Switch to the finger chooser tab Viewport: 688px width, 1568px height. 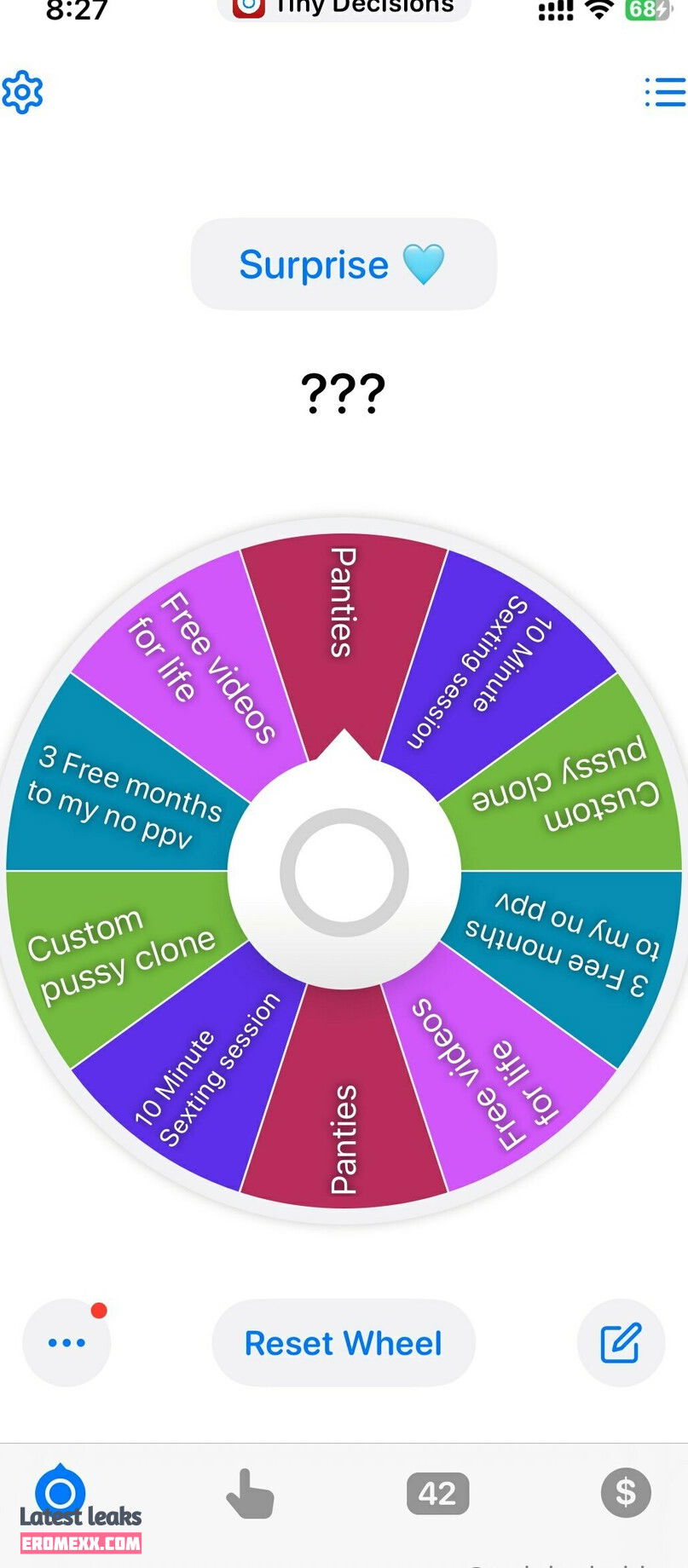[x=249, y=1493]
